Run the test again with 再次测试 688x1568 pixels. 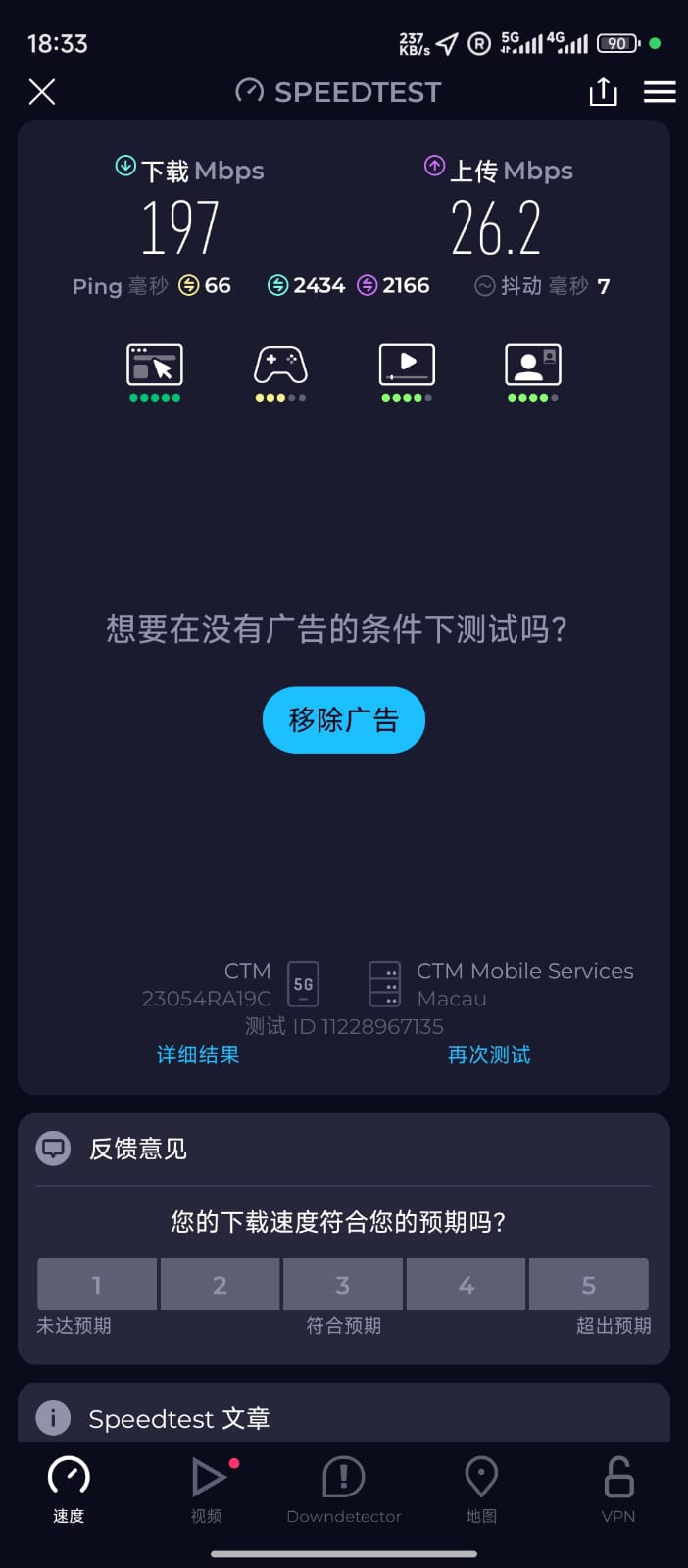(489, 1054)
